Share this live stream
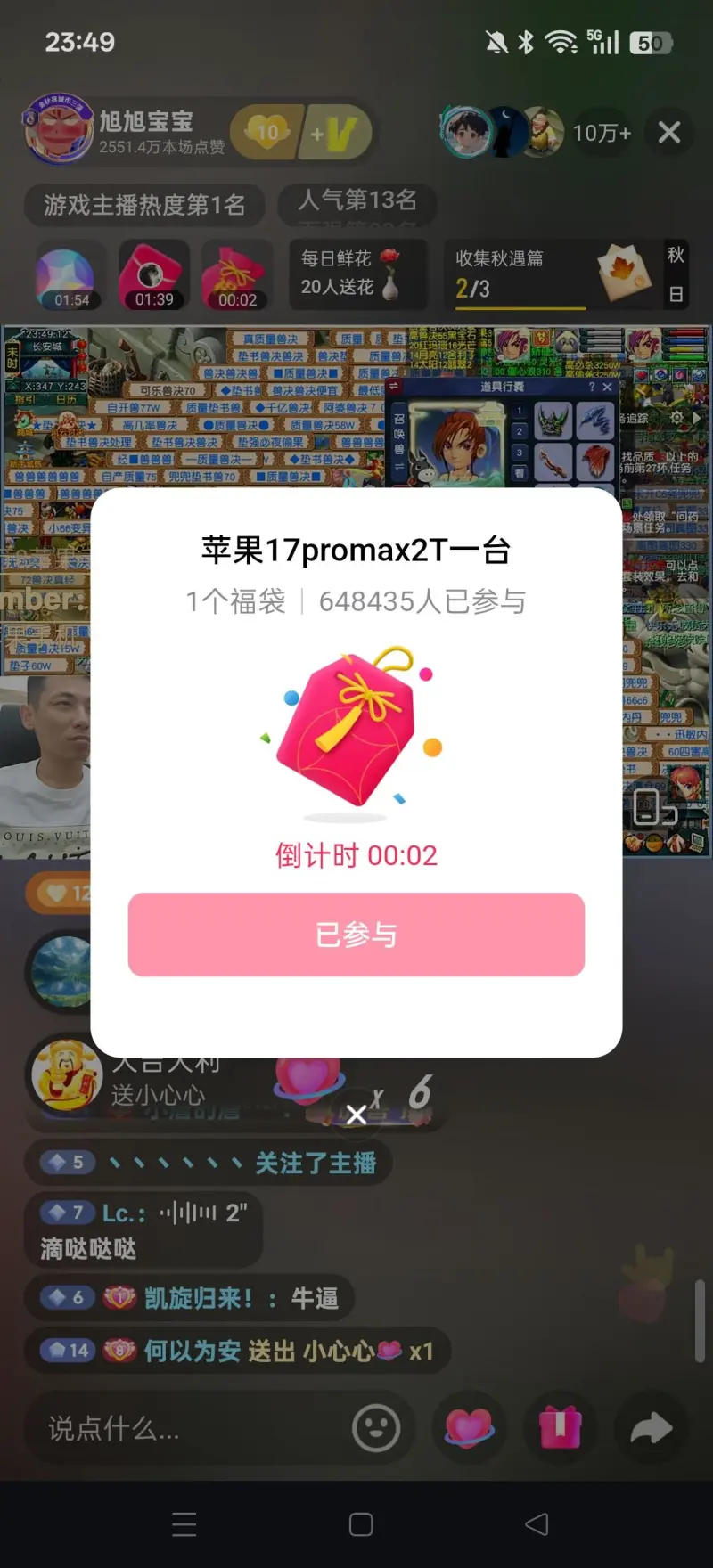 [x=651, y=1428]
